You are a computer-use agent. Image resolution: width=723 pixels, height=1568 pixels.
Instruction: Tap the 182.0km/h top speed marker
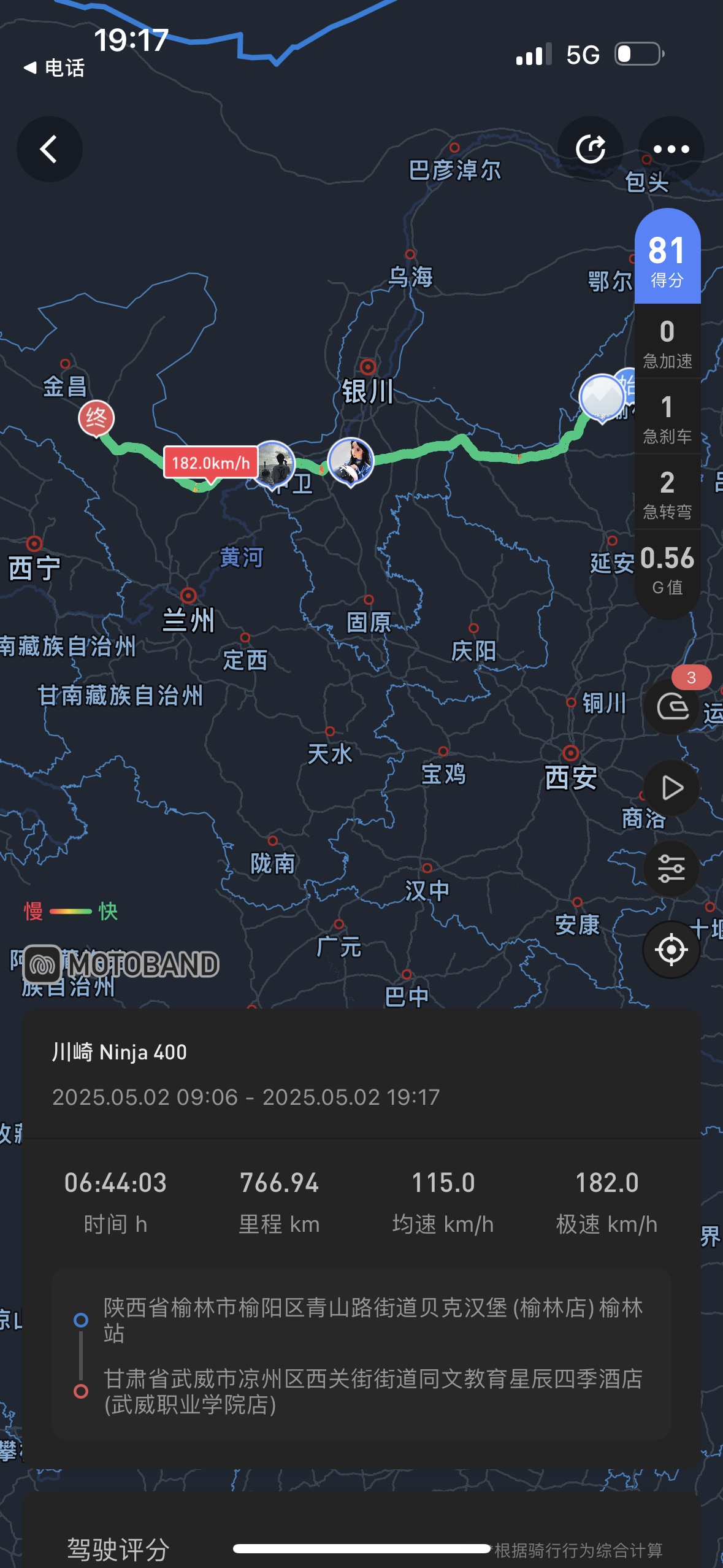pos(210,464)
